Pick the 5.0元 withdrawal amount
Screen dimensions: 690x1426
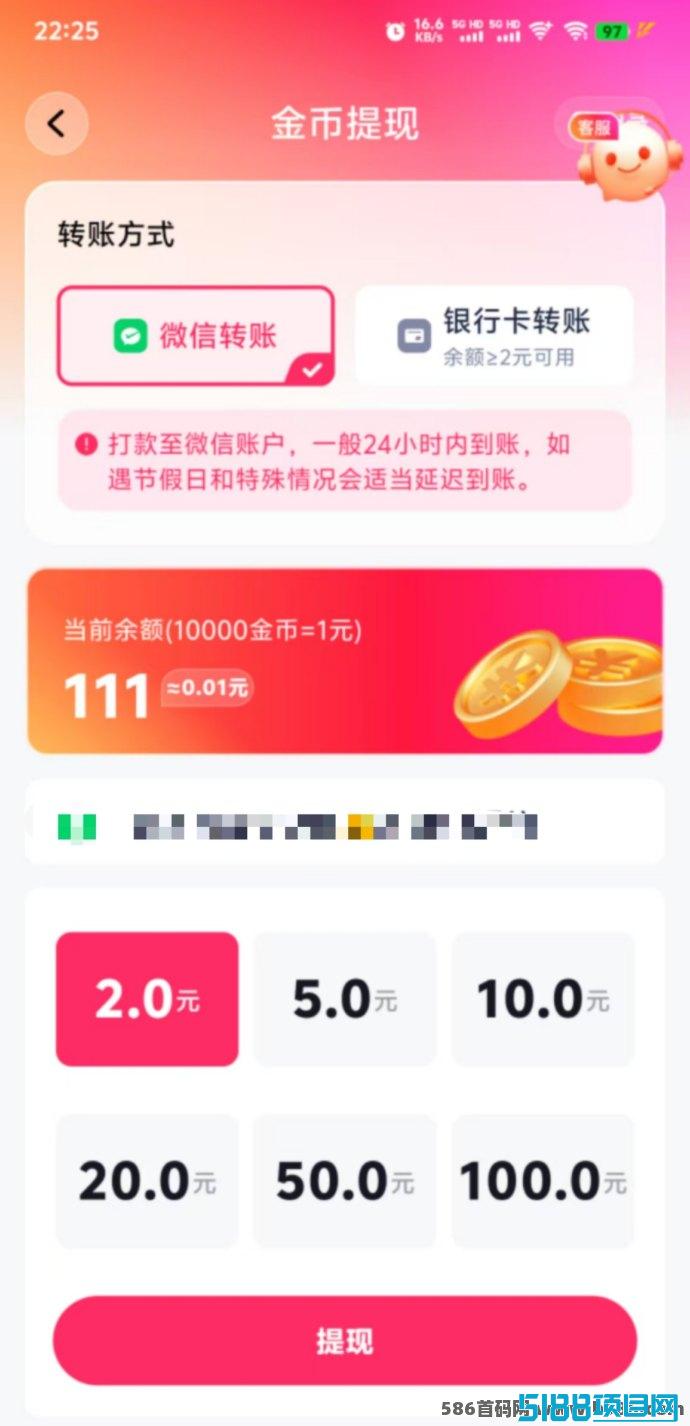(x=345, y=999)
